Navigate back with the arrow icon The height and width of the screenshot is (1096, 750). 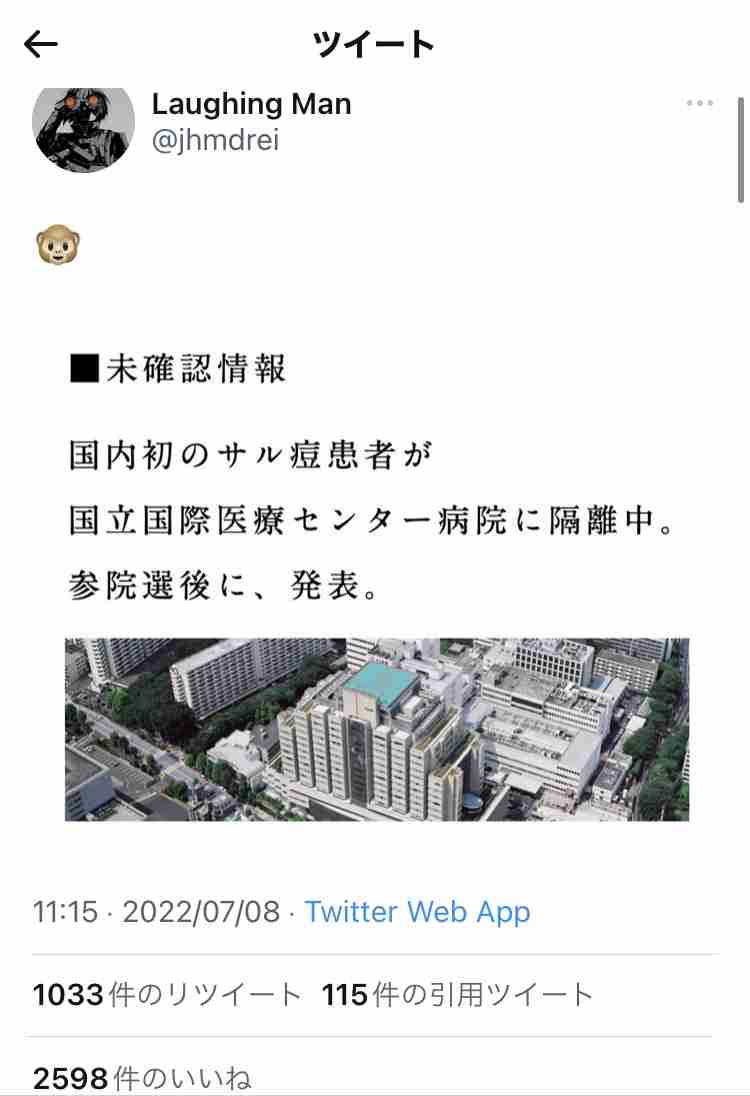coord(42,43)
